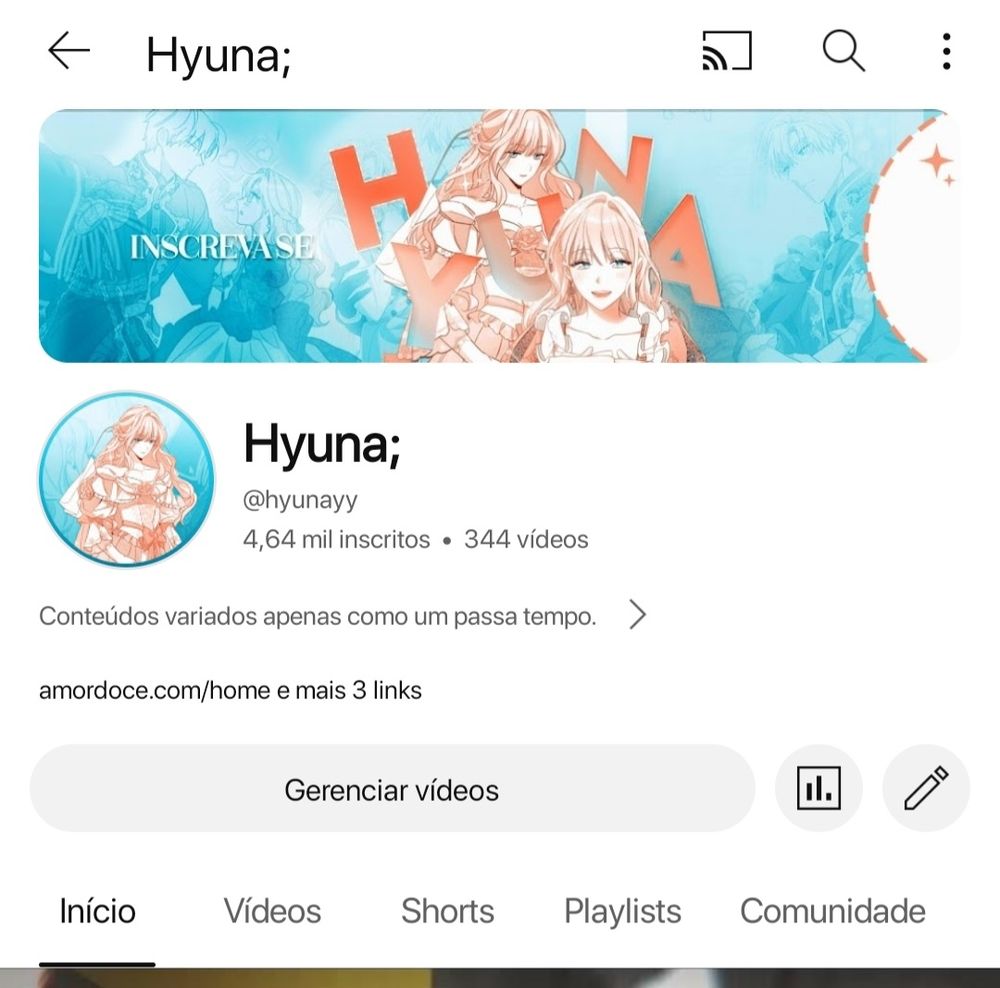The width and height of the screenshot is (1000, 988).
Task: Expand the channel description chevron
Action: tap(637, 616)
